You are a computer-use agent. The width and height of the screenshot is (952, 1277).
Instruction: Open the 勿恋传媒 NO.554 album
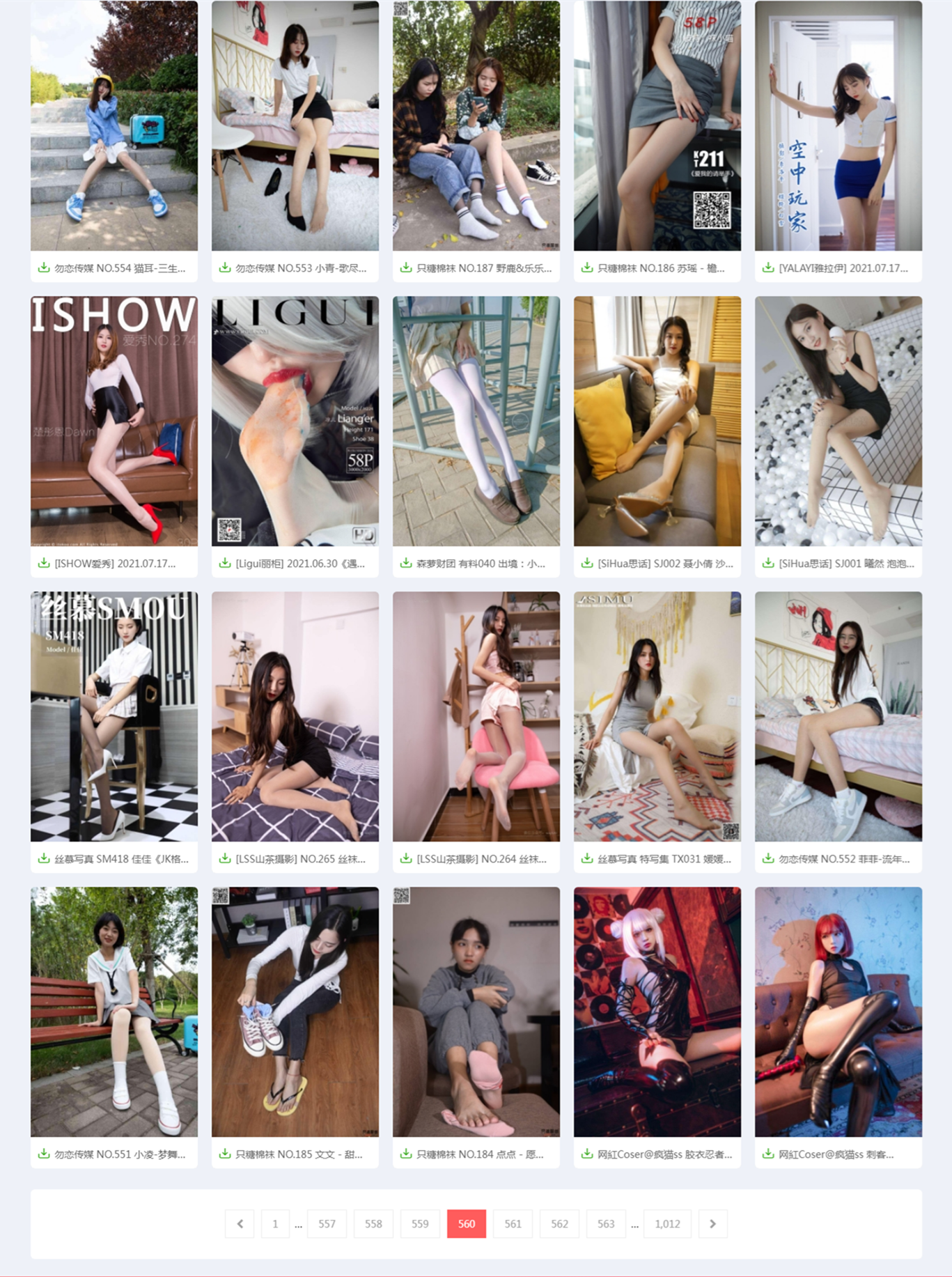(120, 268)
